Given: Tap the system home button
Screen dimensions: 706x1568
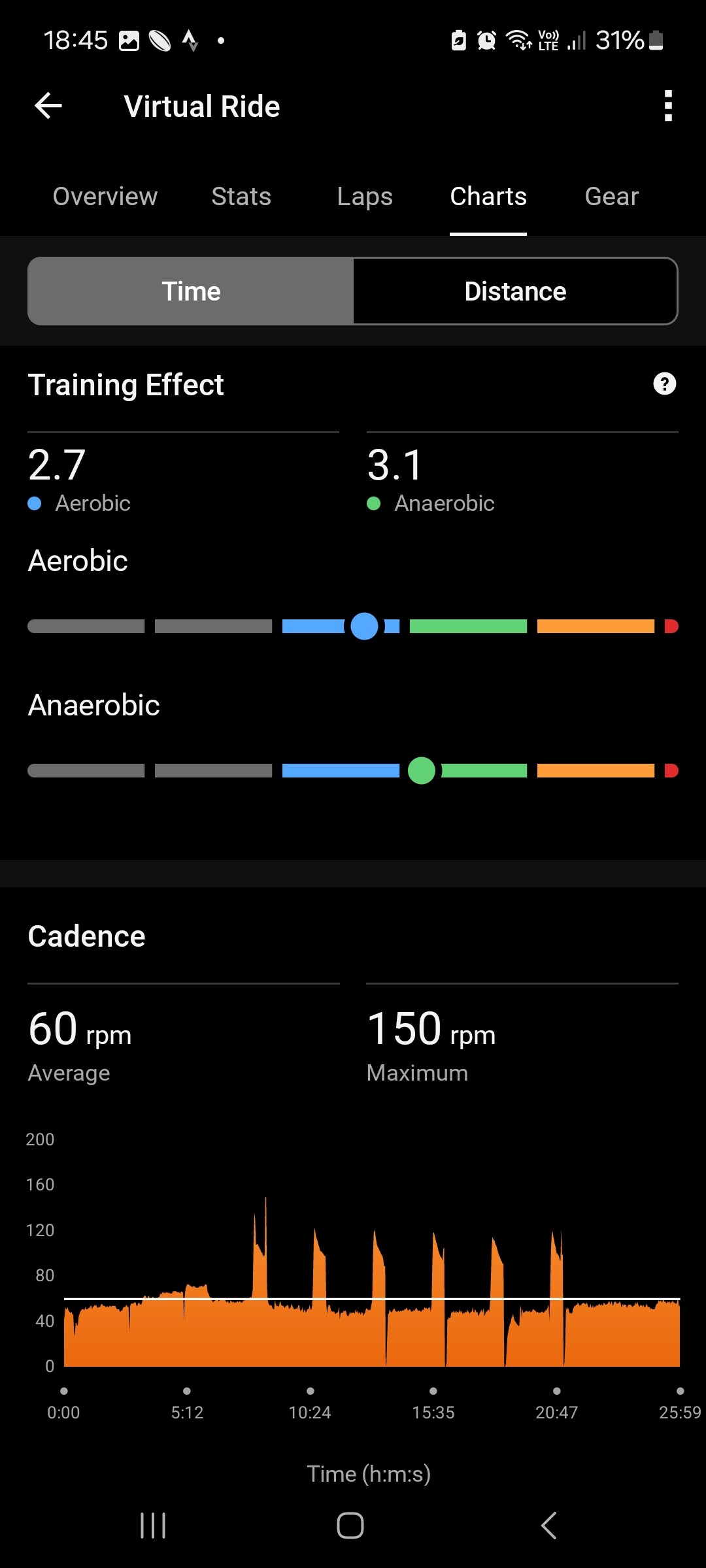Looking at the screenshot, I should point(350,1526).
